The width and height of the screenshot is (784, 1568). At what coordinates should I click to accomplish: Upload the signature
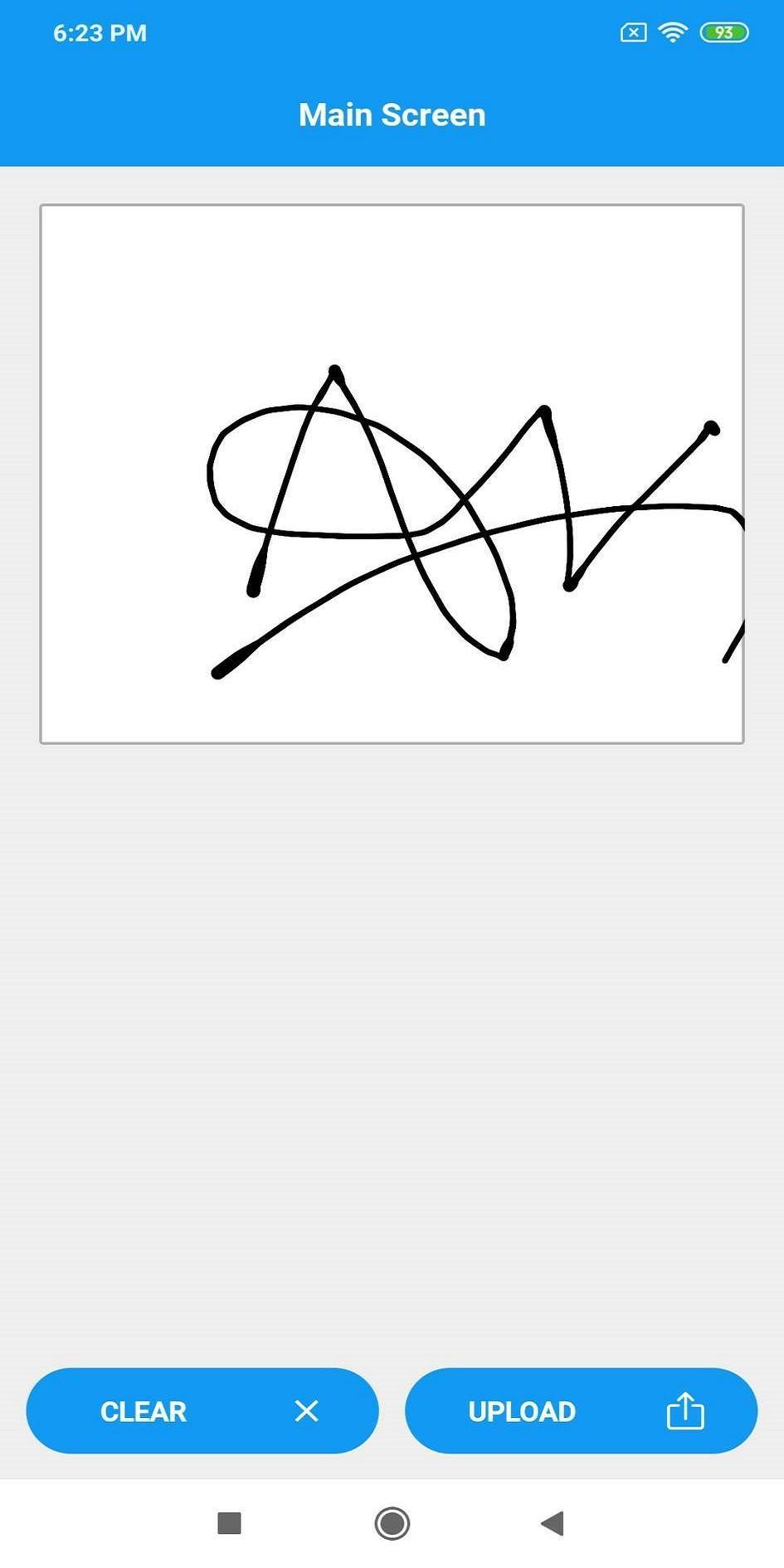click(x=581, y=1410)
